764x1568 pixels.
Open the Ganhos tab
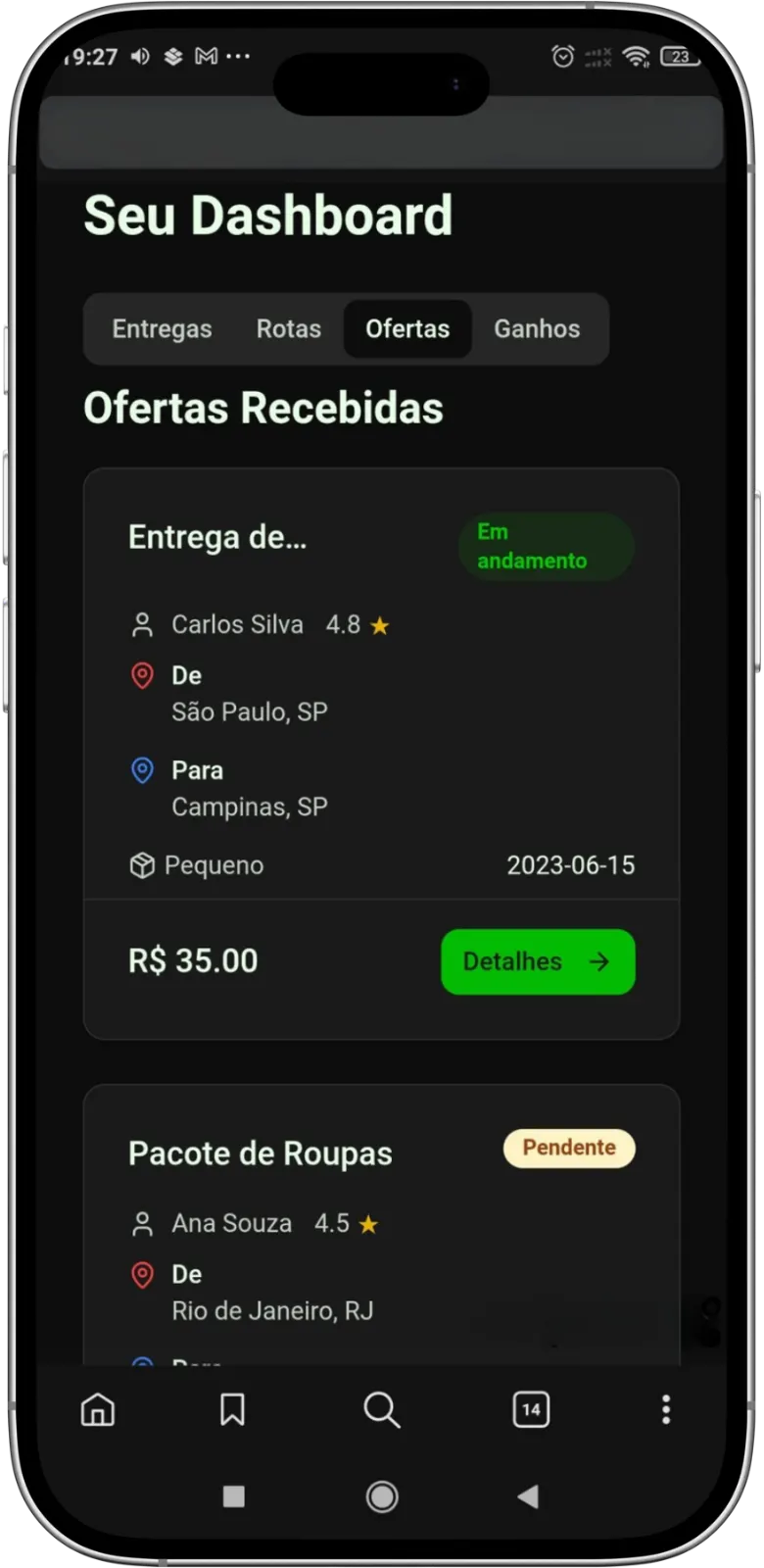[537, 329]
